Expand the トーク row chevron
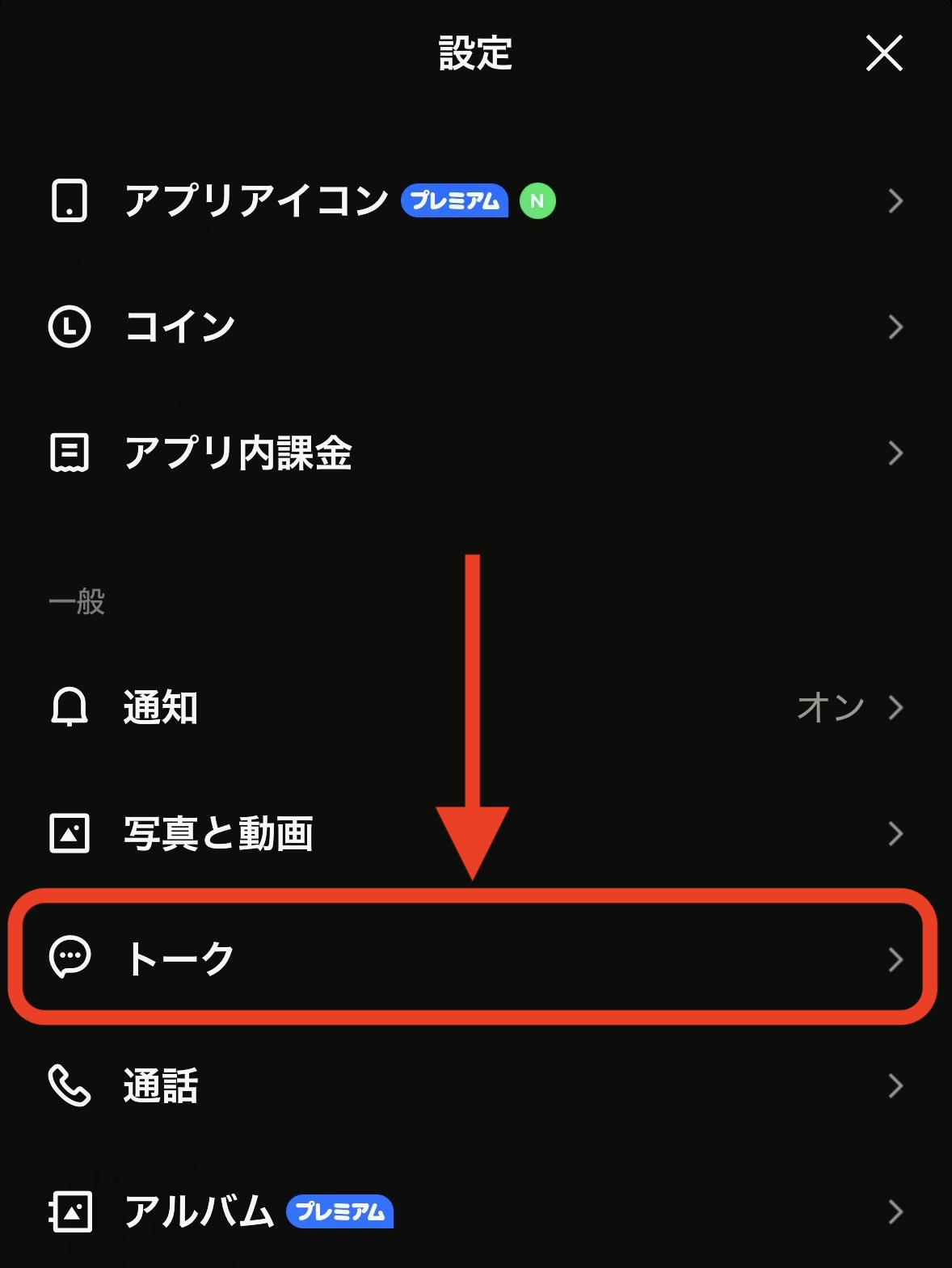Viewport: 952px width, 1268px height. pos(896,960)
